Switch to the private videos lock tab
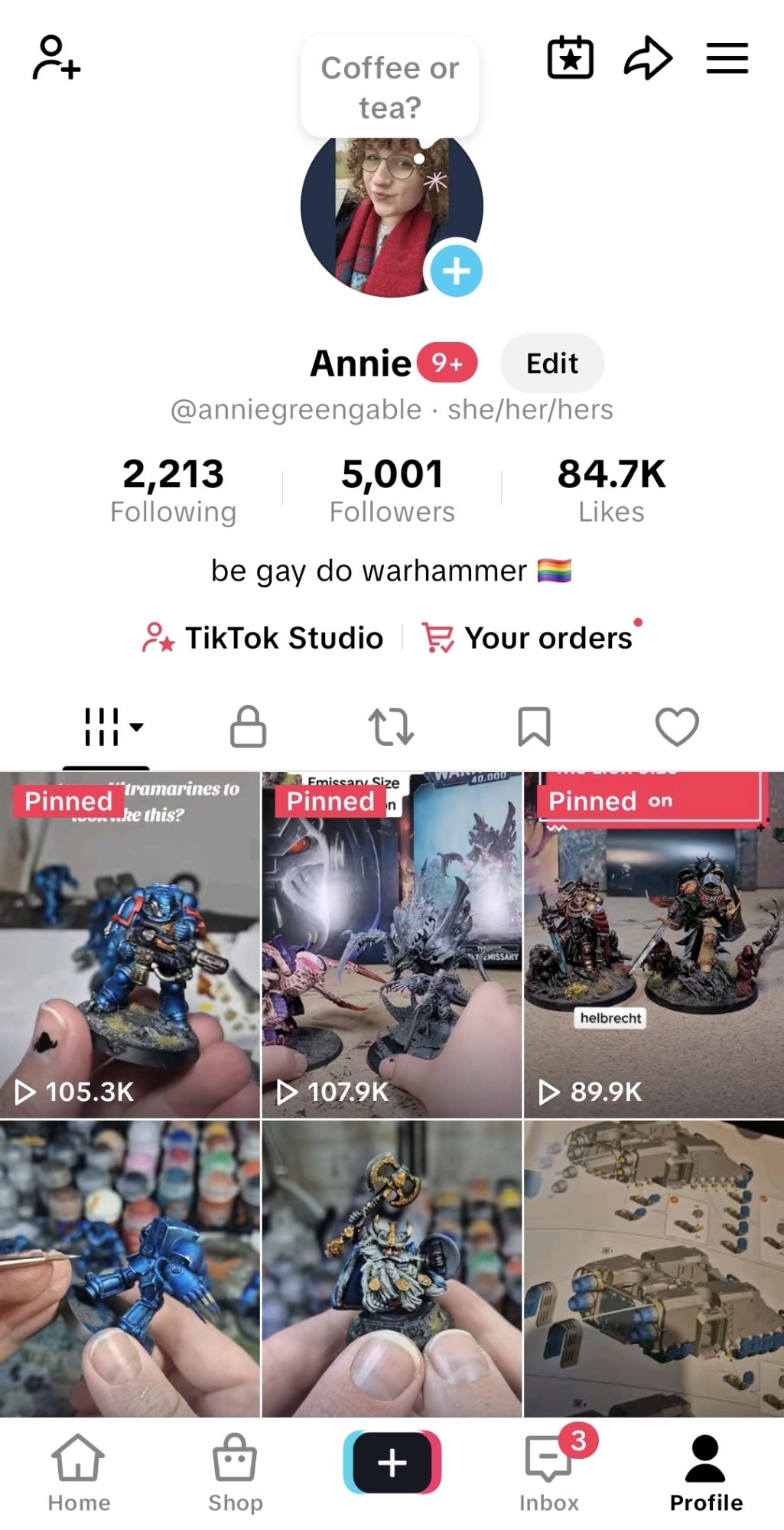 [248, 726]
